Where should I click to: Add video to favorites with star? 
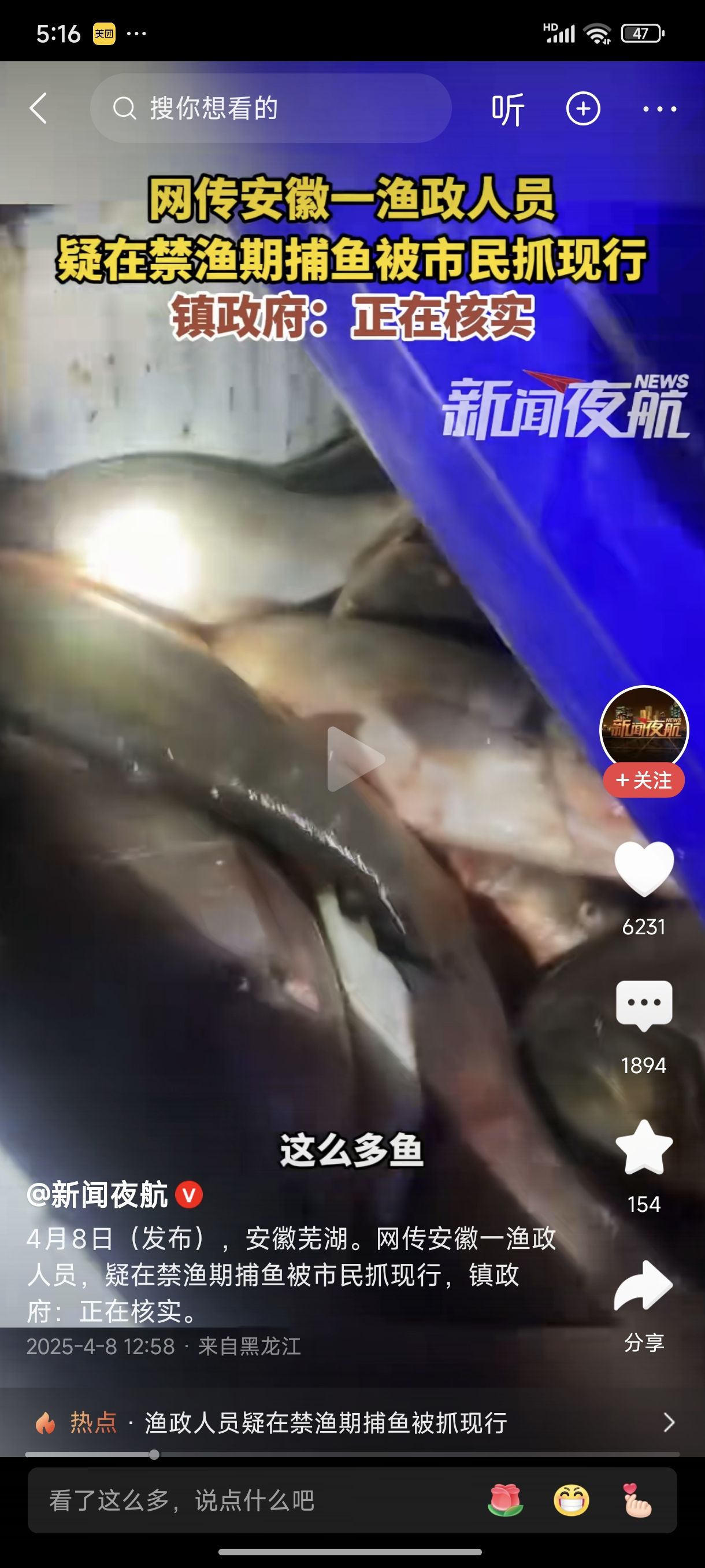coord(644,1146)
